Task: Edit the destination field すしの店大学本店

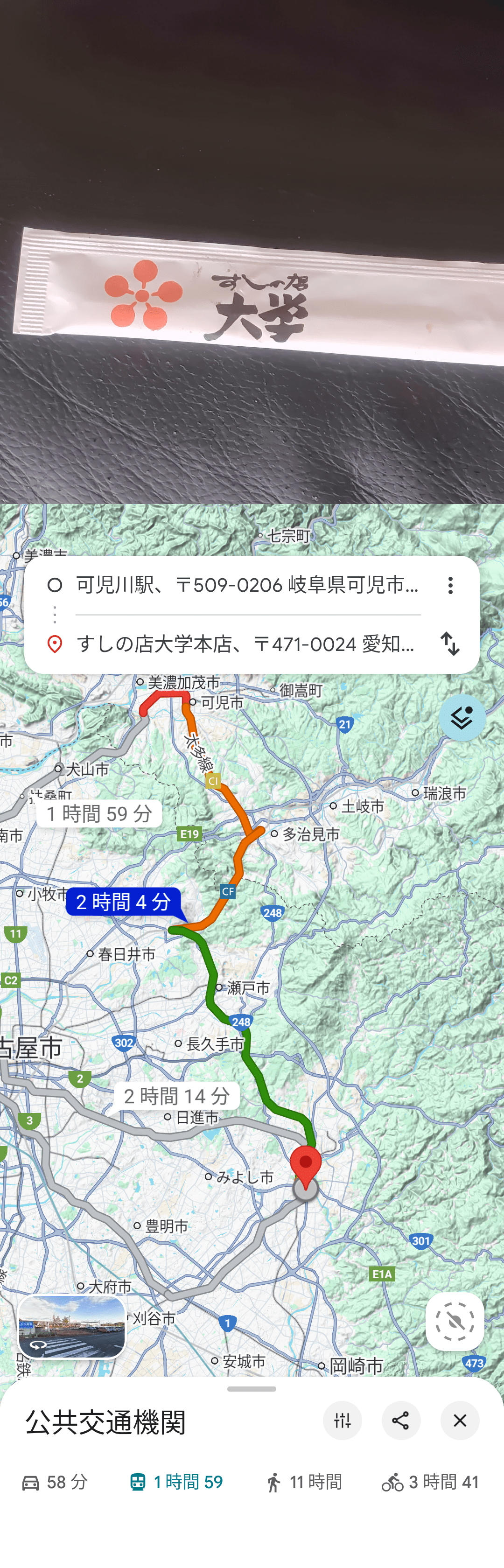Action: click(x=246, y=644)
